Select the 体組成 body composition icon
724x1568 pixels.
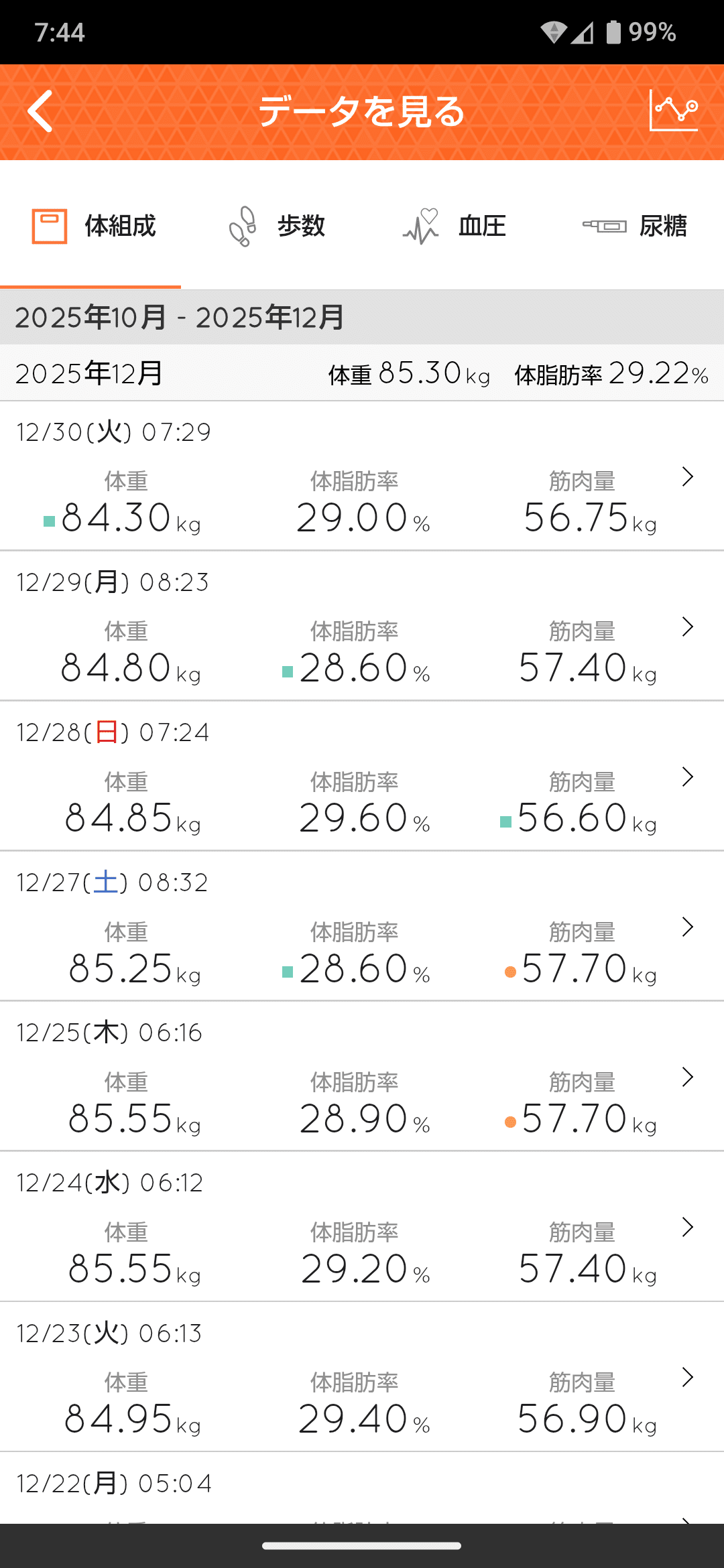pos(50,226)
